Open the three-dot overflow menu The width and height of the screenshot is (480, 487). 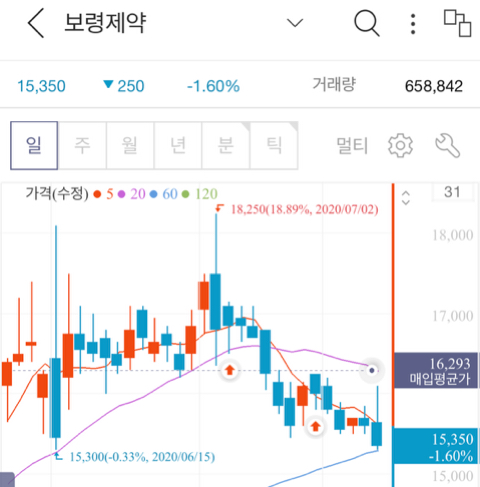[413, 24]
